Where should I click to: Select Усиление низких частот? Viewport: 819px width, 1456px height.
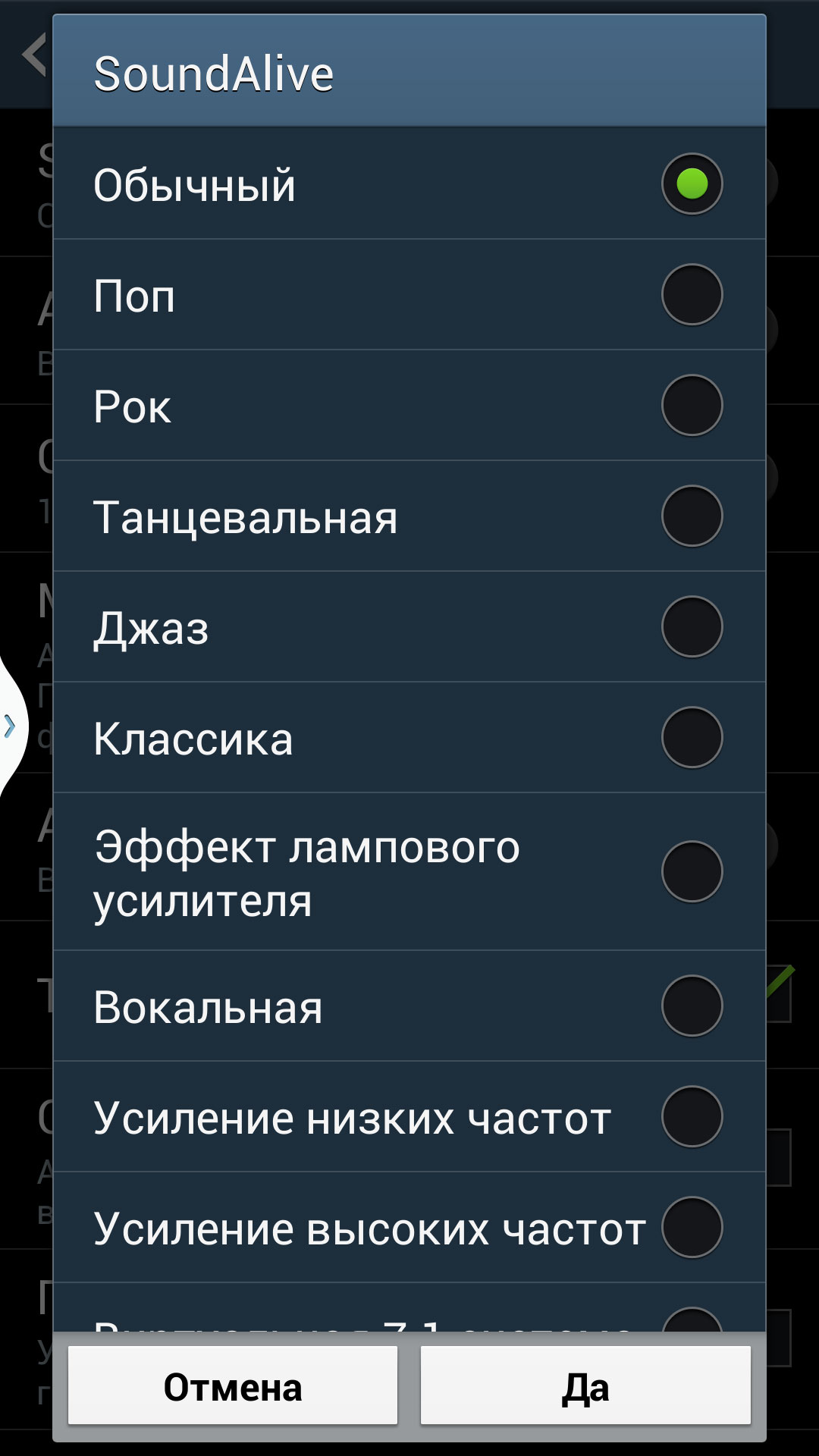[x=409, y=1116]
